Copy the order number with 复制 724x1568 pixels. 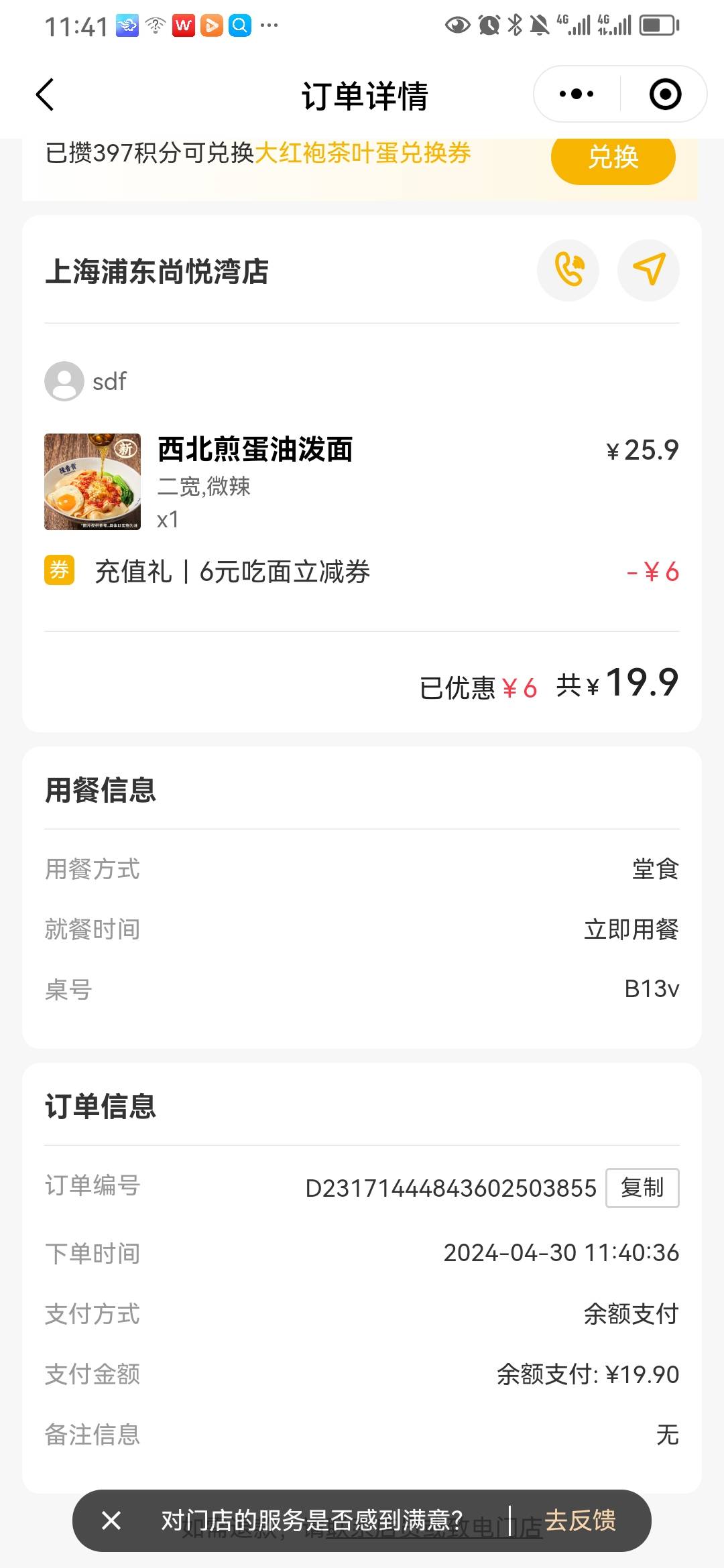642,1187
